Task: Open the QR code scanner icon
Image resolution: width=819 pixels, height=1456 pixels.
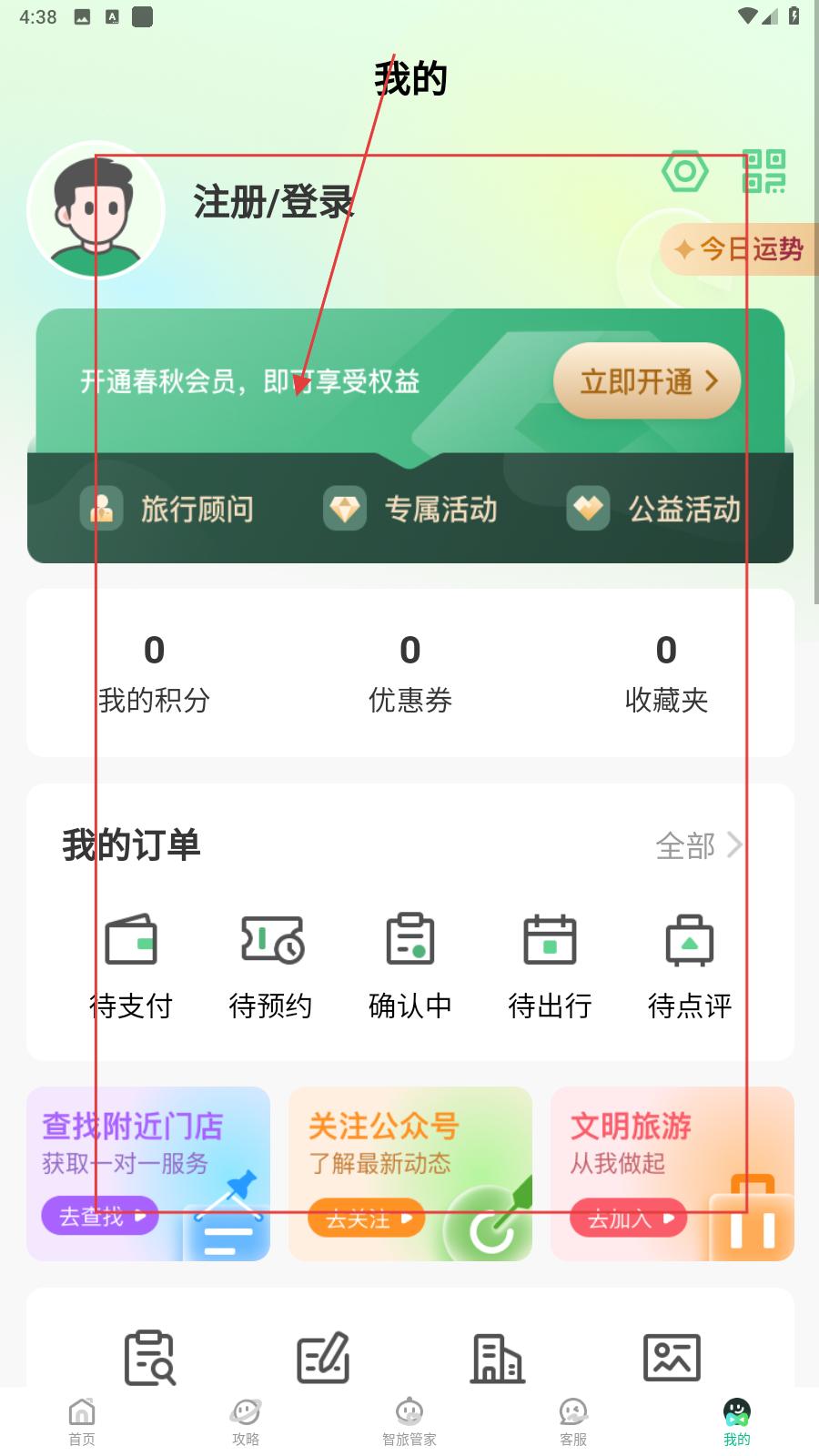Action: click(x=763, y=171)
